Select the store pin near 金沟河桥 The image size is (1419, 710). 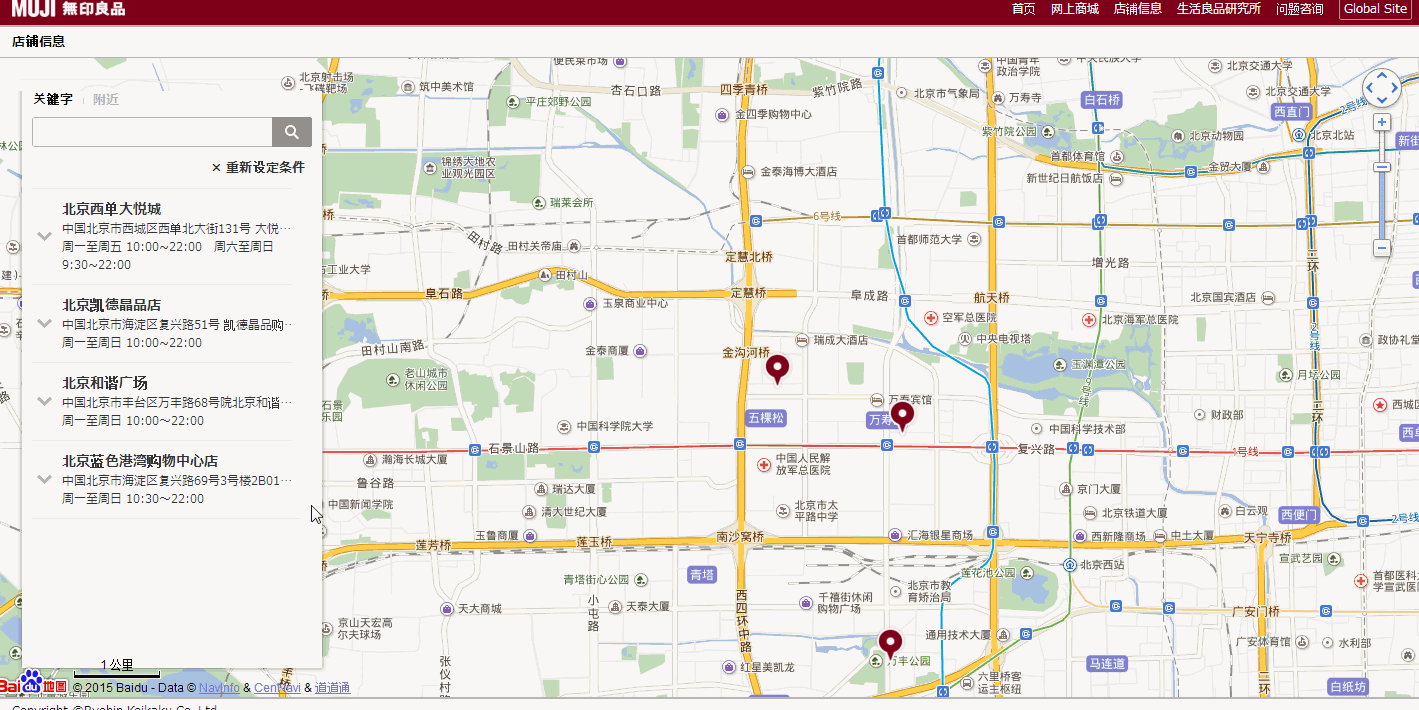pos(777,368)
